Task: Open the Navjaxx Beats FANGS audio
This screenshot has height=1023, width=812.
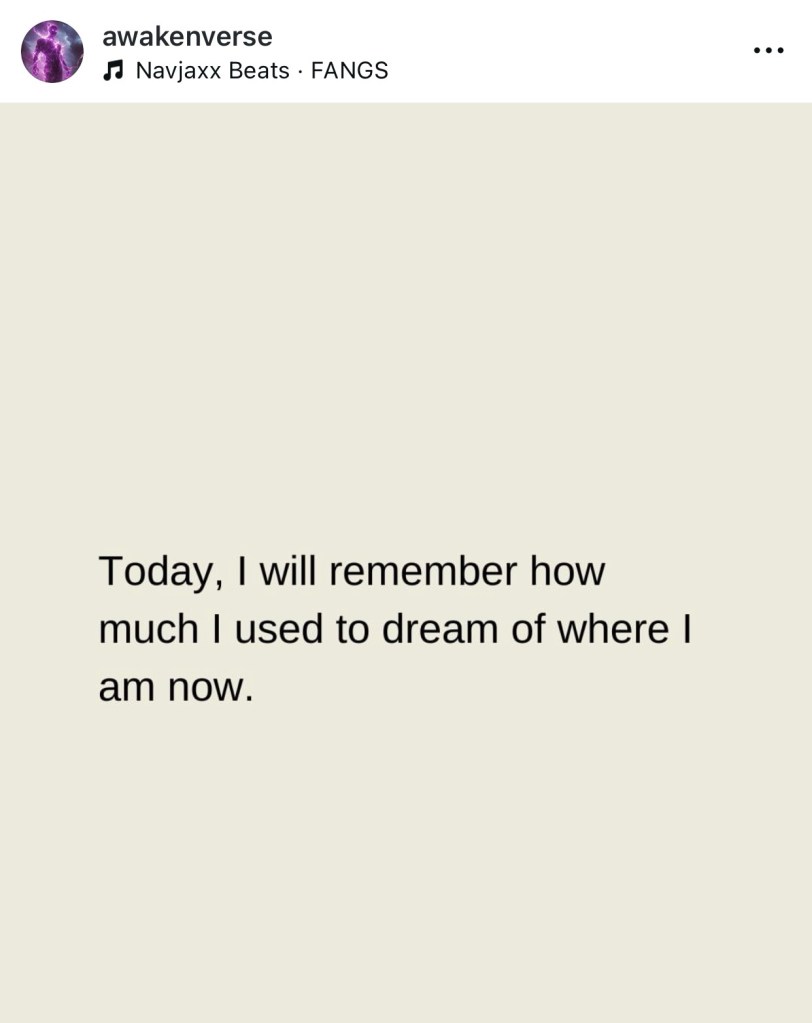Action: click(260, 71)
